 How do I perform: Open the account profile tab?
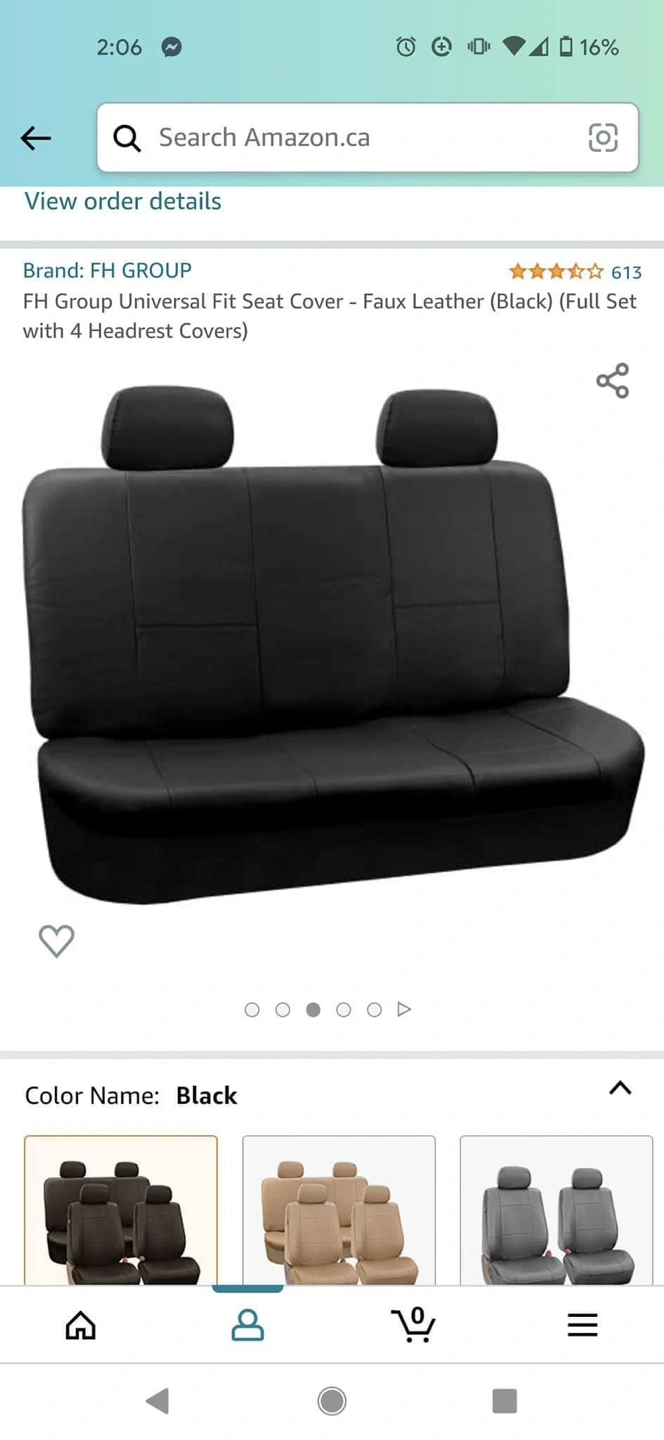247,1325
